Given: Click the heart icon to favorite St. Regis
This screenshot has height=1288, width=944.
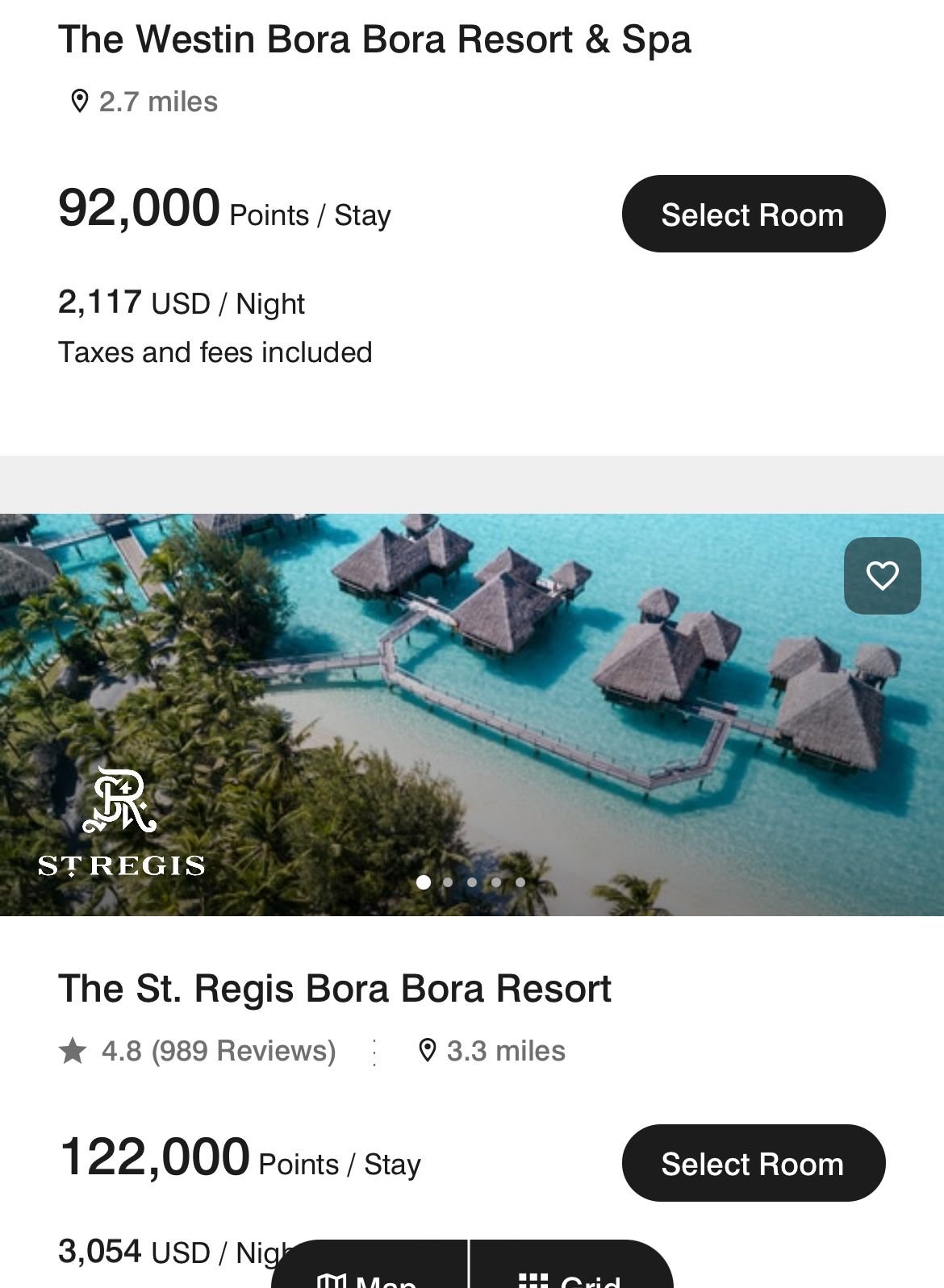Looking at the screenshot, I should click(x=882, y=574).
